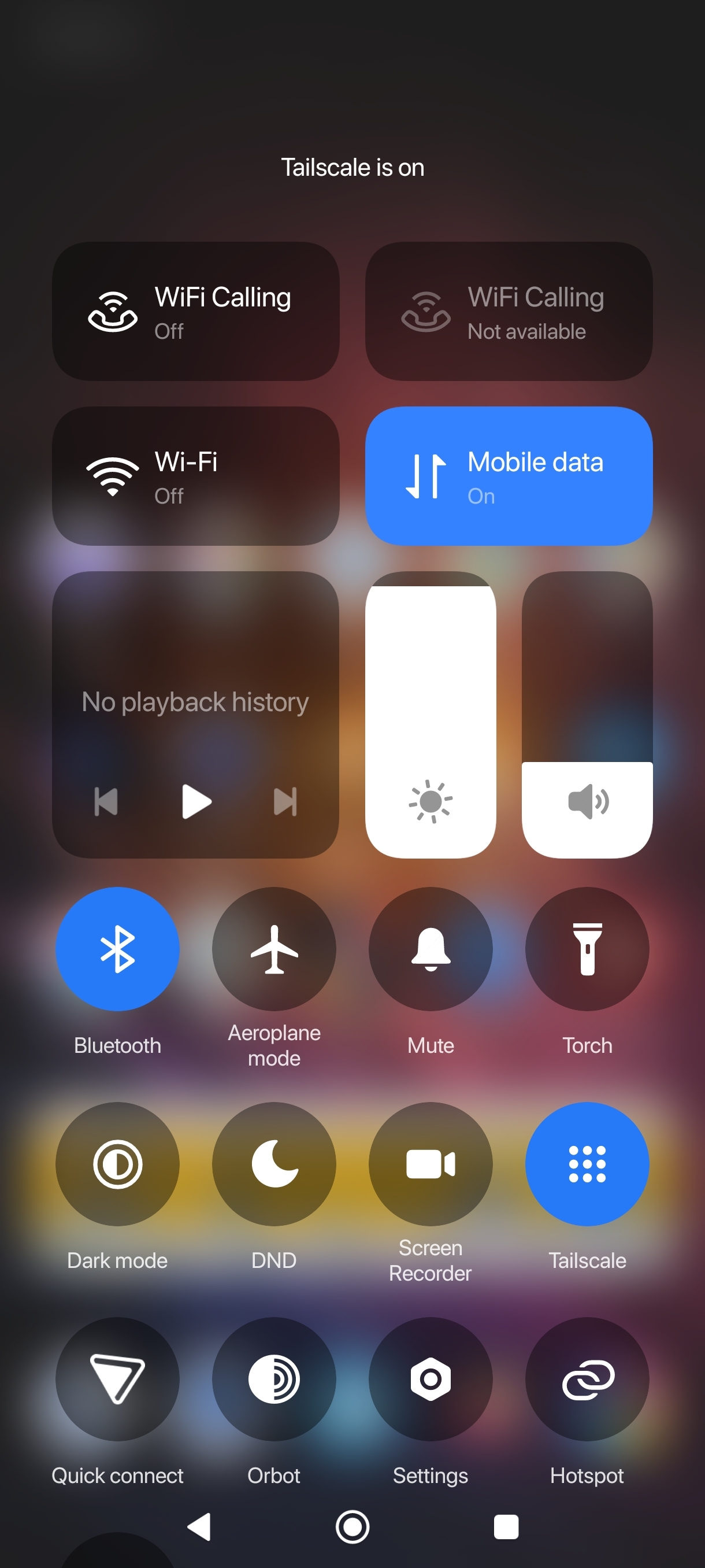This screenshot has height=1568, width=705.
Task: Toggle Dark mode
Action: point(117,1164)
